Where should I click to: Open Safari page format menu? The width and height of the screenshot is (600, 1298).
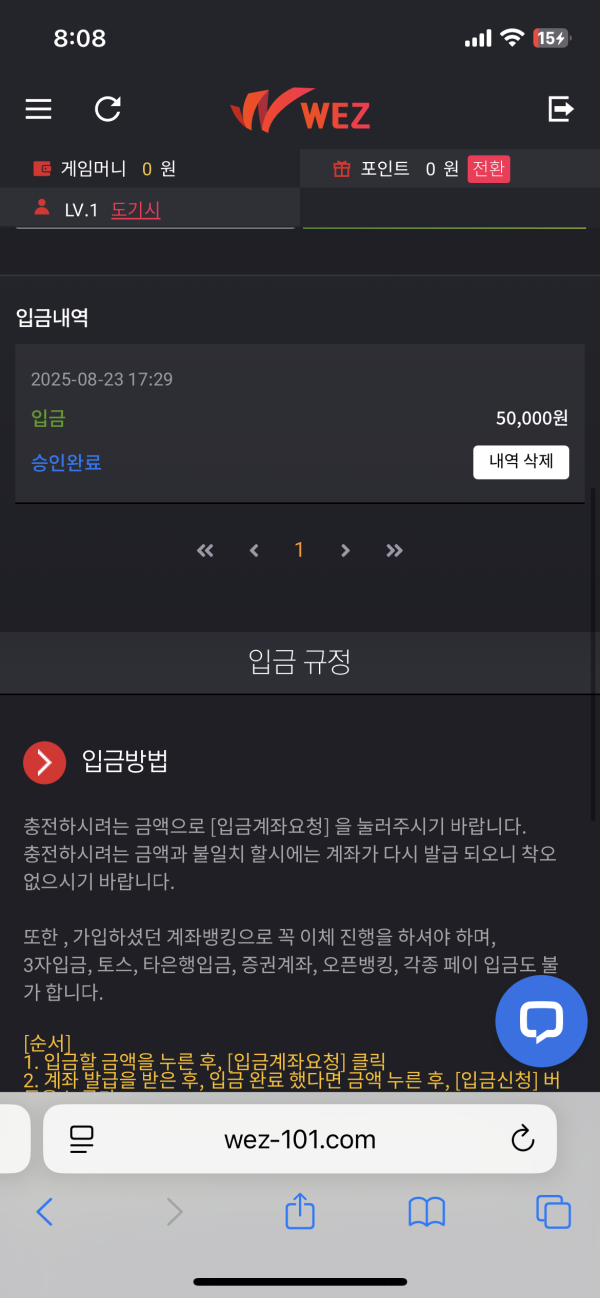click(x=81, y=1139)
